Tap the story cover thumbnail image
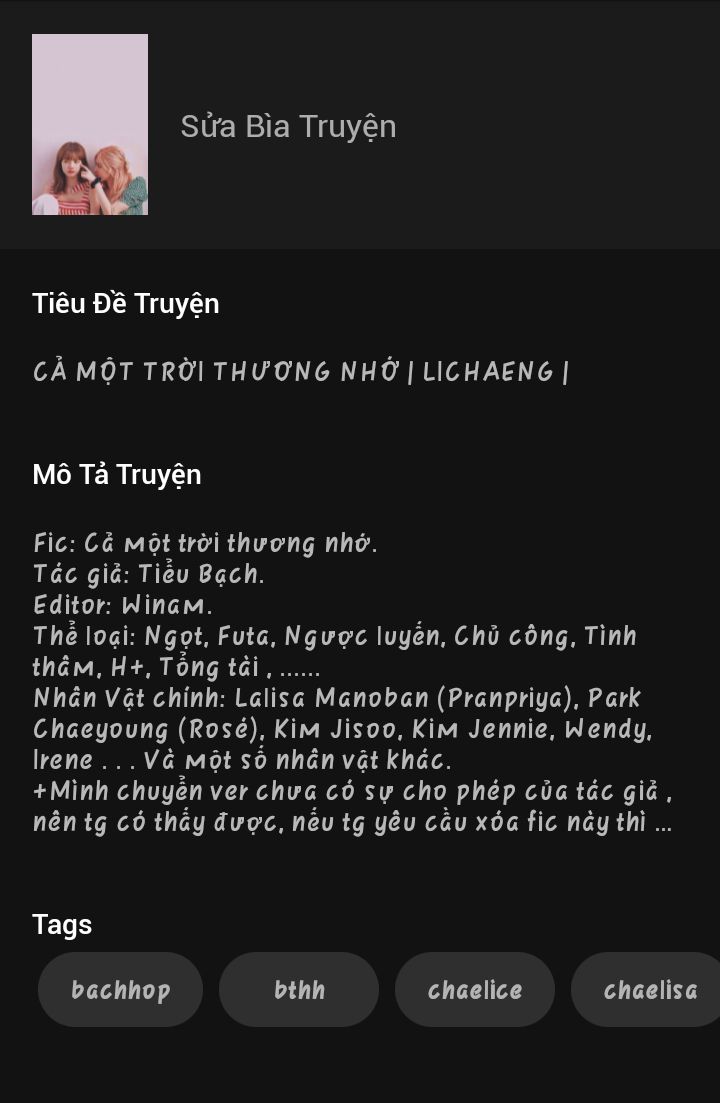 pyautogui.click(x=90, y=125)
